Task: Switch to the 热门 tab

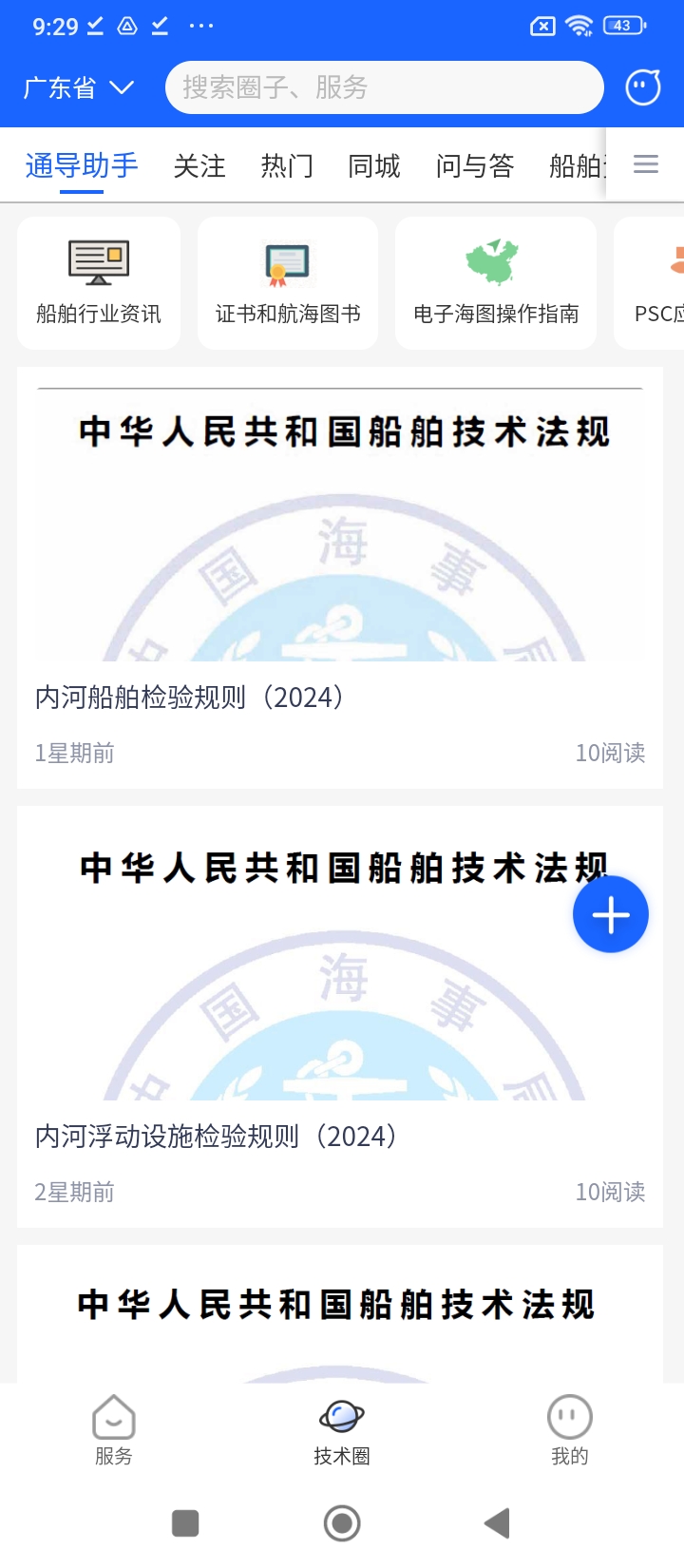Action: click(x=287, y=166)
